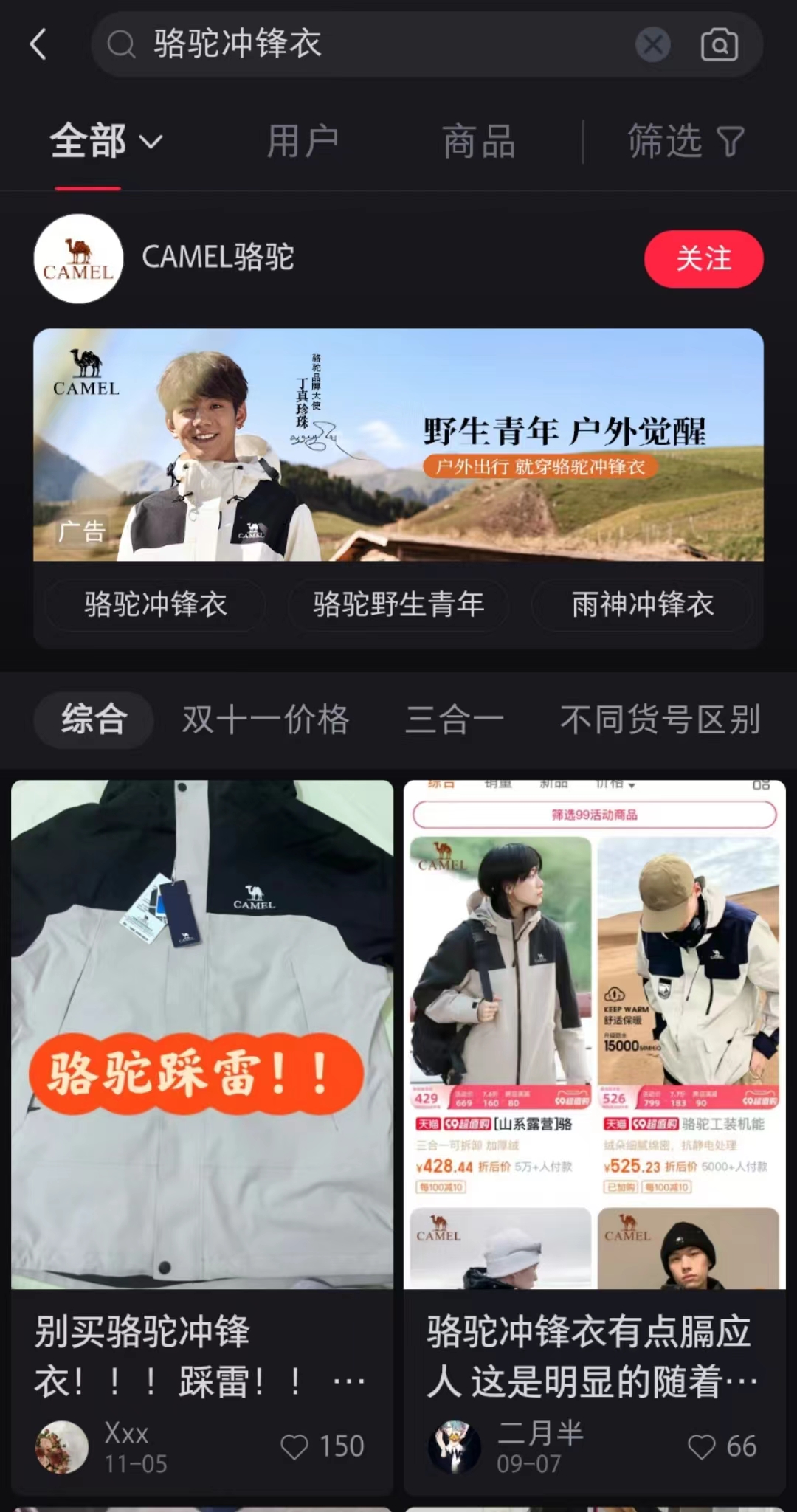Screen dimensions: 797x1512
Task: Open the 野生青年 户外觉醒 ad banner
Action: click(398, 444)
